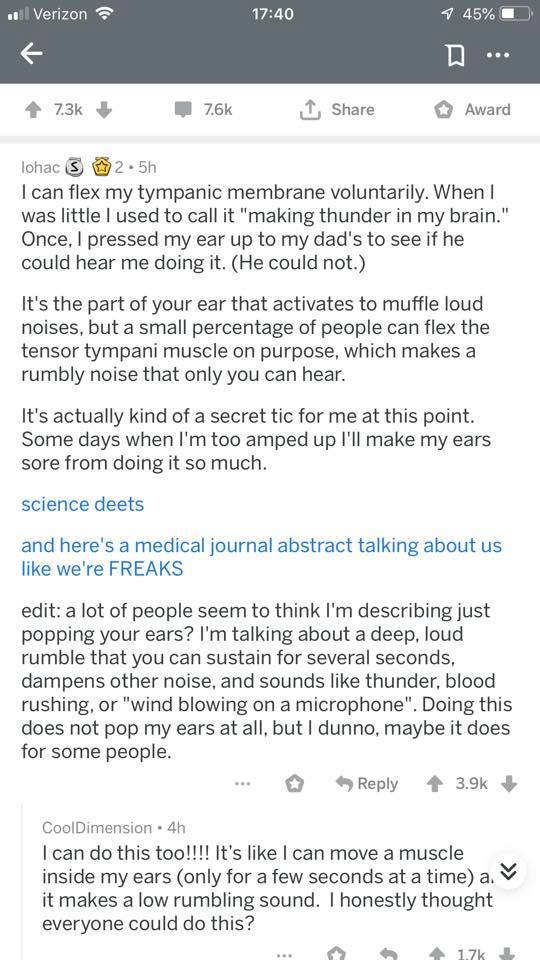Open lohac's user profile
This screenshot has width=540, height=960.
[40, 166]
